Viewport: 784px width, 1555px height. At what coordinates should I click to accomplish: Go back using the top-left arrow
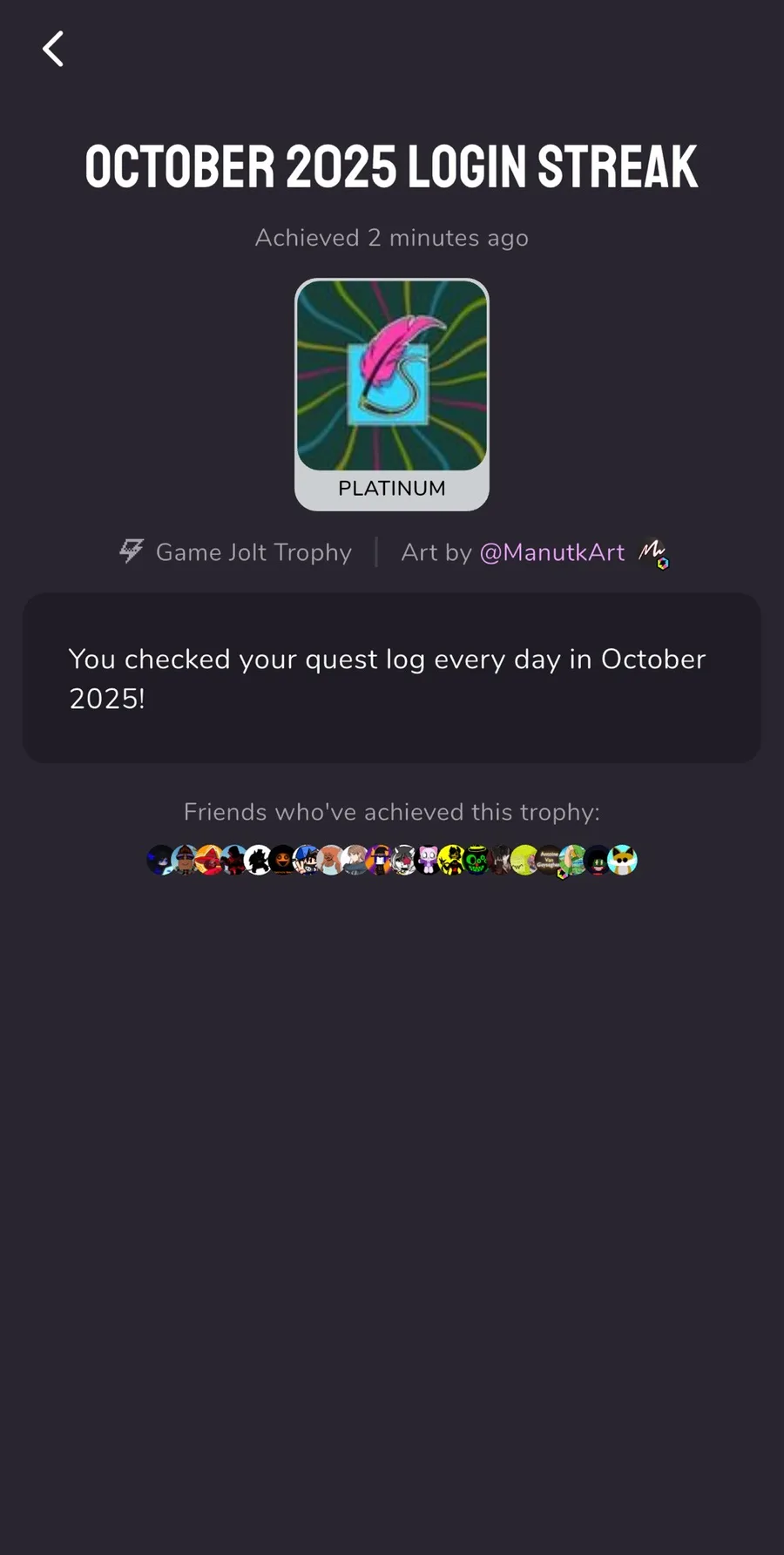pos(53,49)
